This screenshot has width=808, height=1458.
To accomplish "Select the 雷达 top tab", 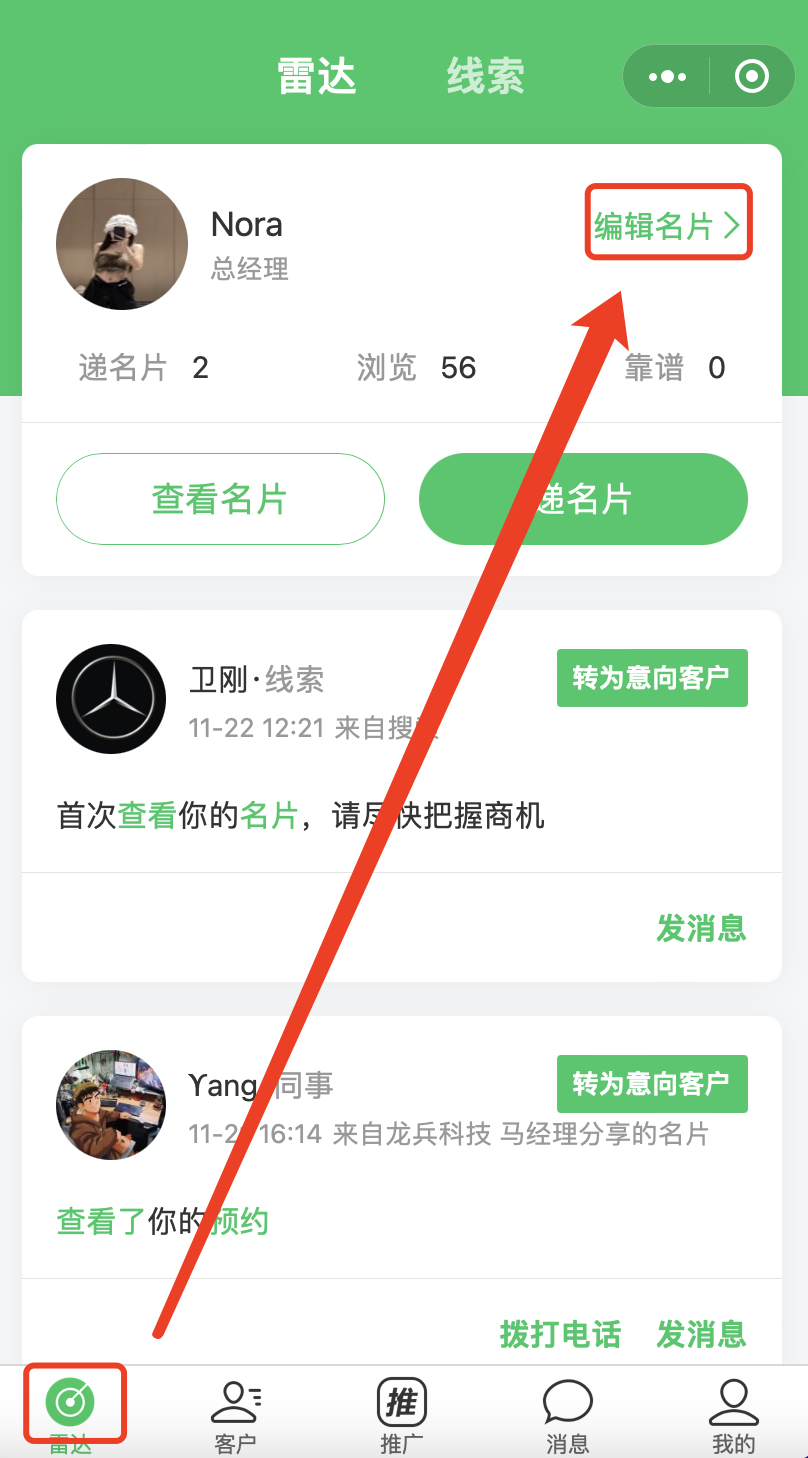I will coord(317,77).
